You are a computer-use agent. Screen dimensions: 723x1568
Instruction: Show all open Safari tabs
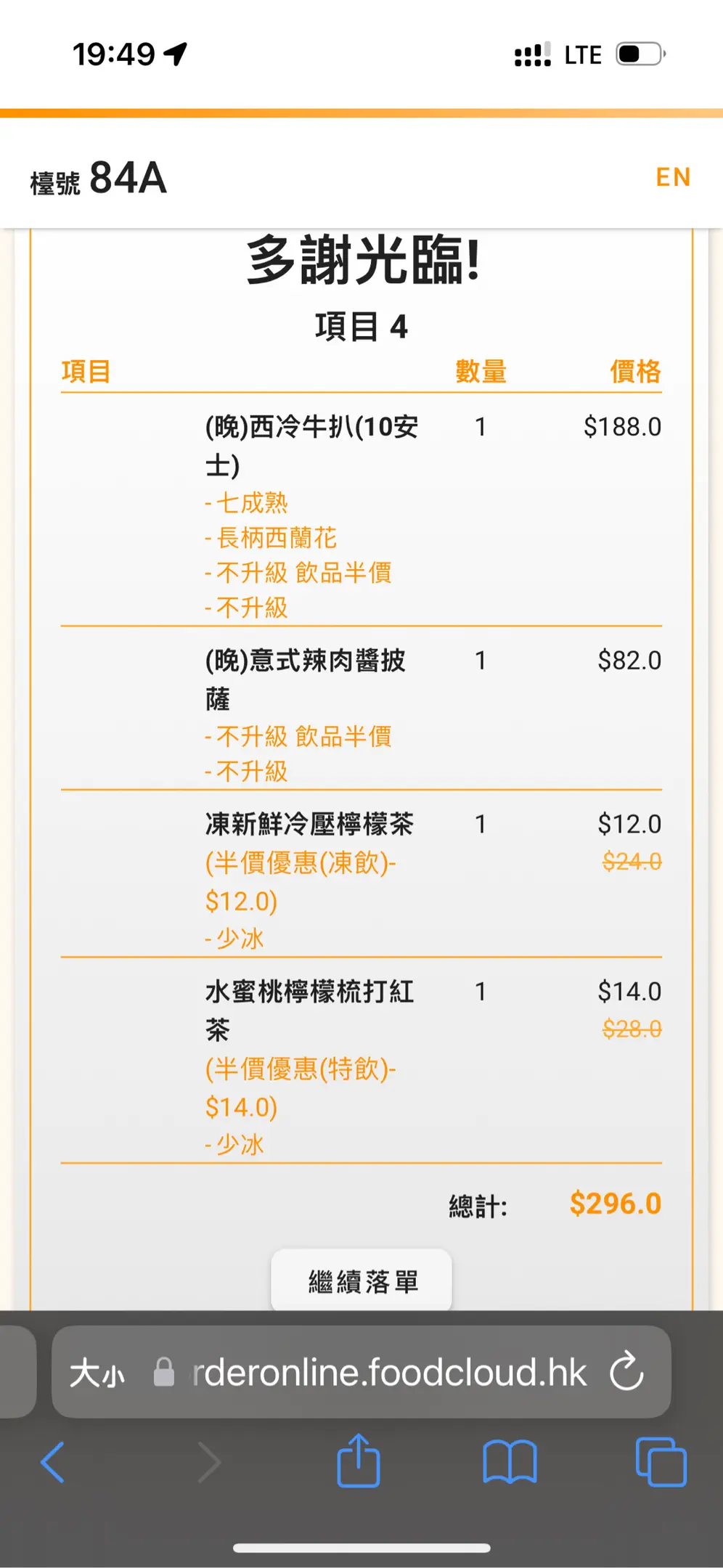coord(661,1462)
